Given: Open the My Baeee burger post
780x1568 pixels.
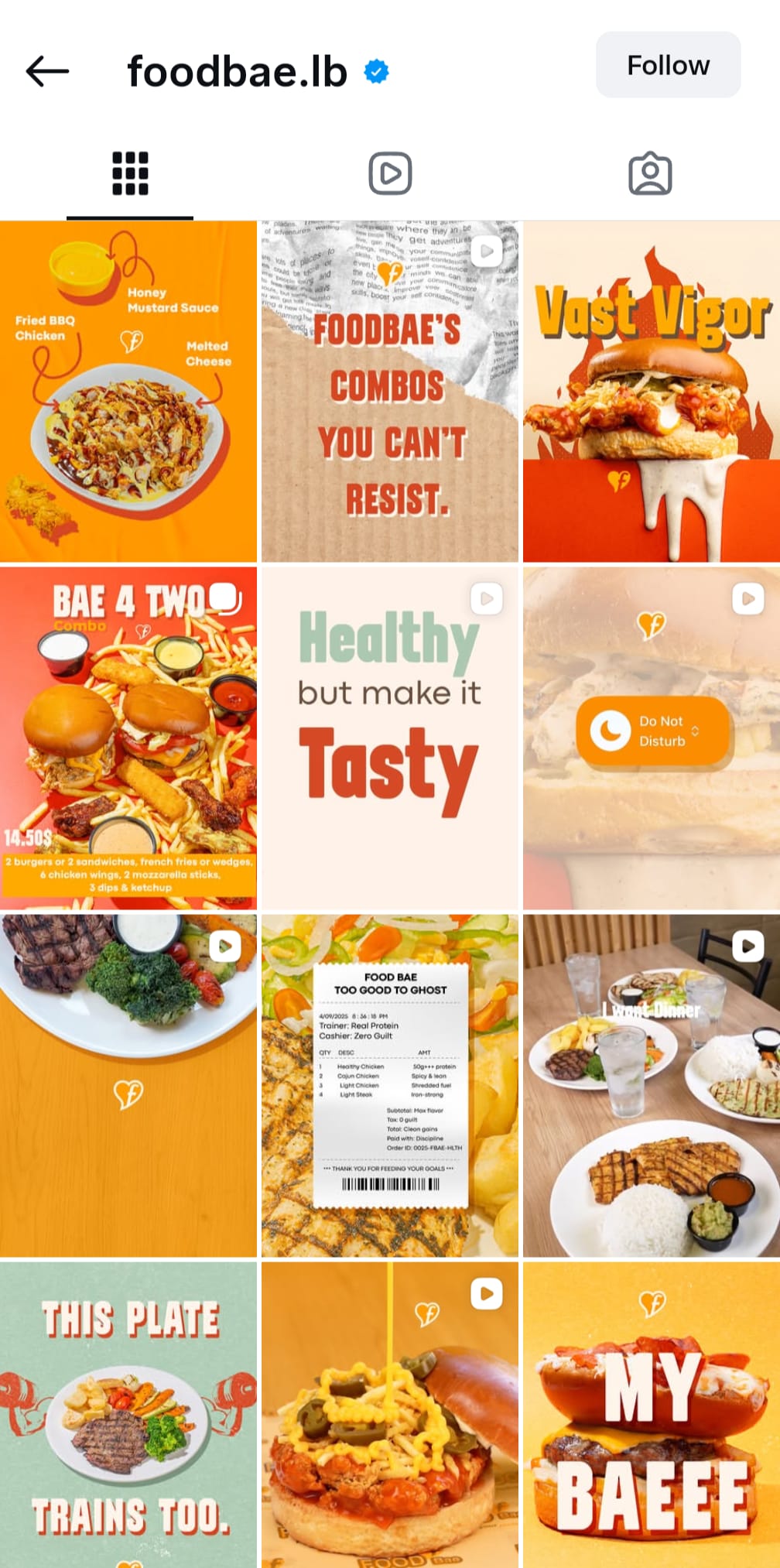Looking at the screenshot, I should coord(652,1416).
